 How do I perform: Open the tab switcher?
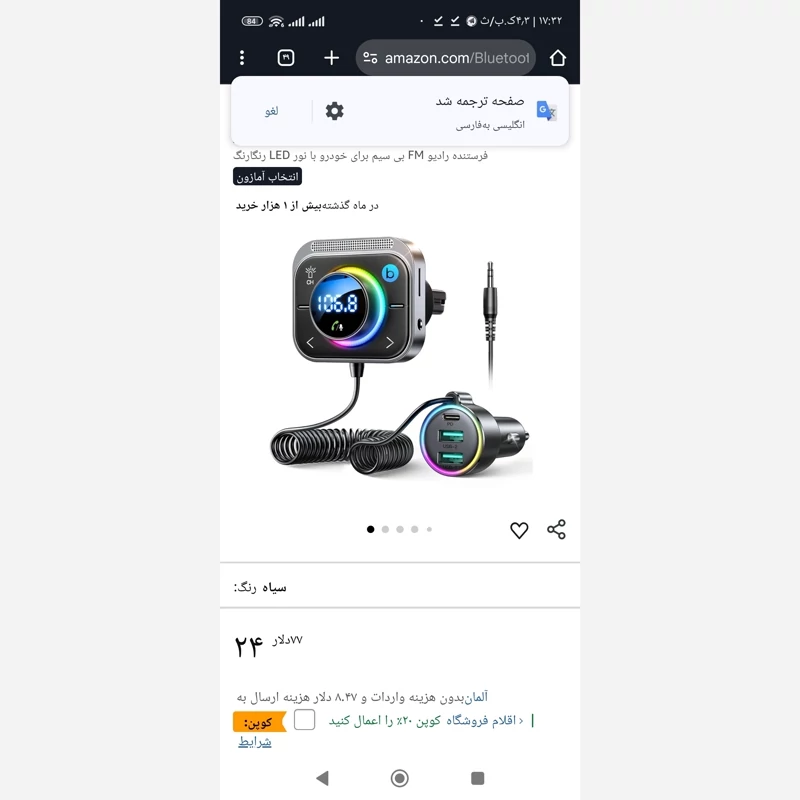coord(286,58)
